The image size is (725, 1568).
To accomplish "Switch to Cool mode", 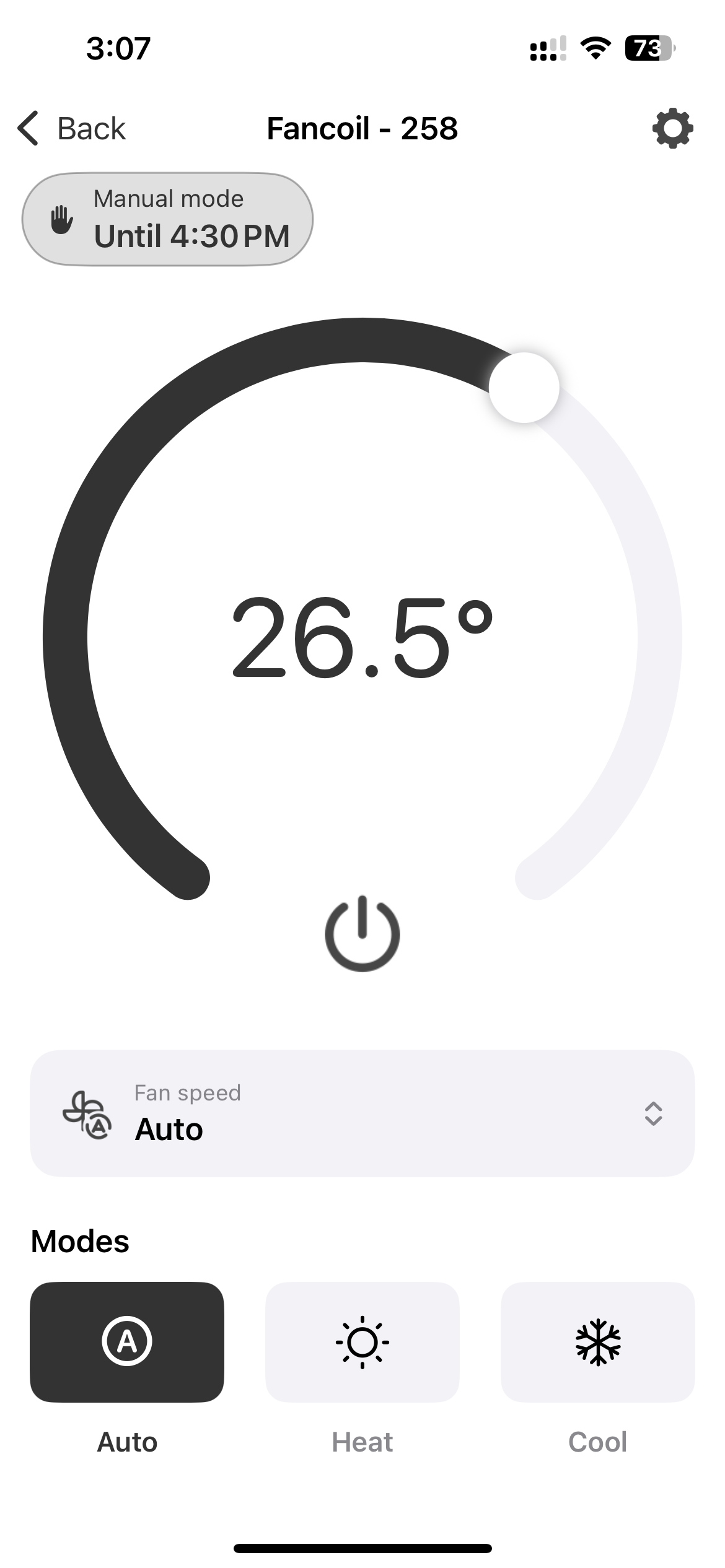I will (x=597, y=1341).
